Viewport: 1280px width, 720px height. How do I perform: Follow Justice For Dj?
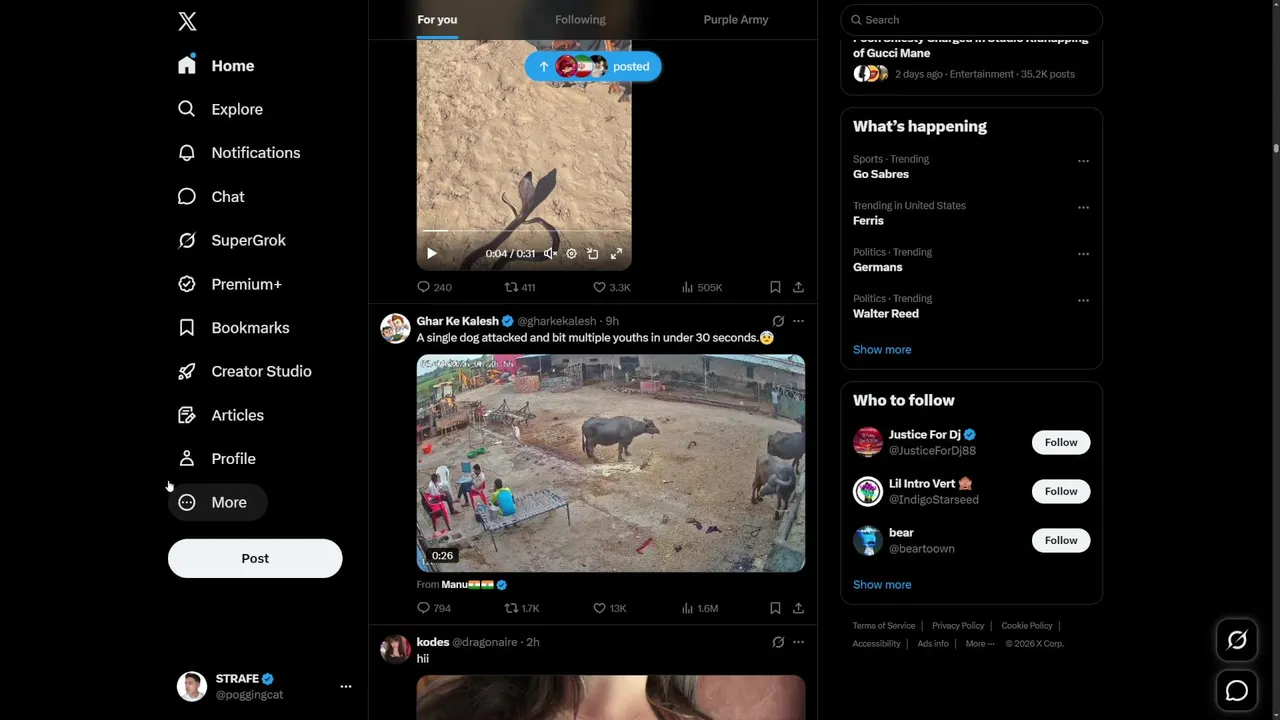tap(1060, 442)
